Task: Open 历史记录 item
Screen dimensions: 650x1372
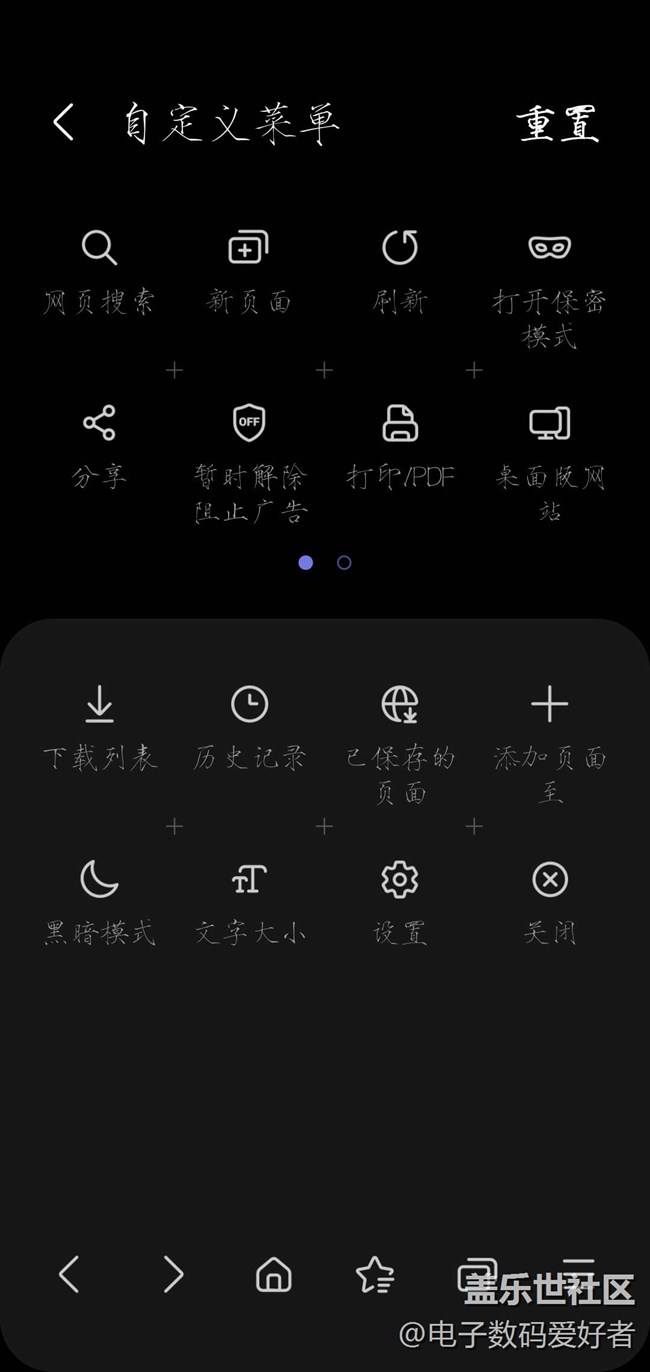Action: point(249,705)
